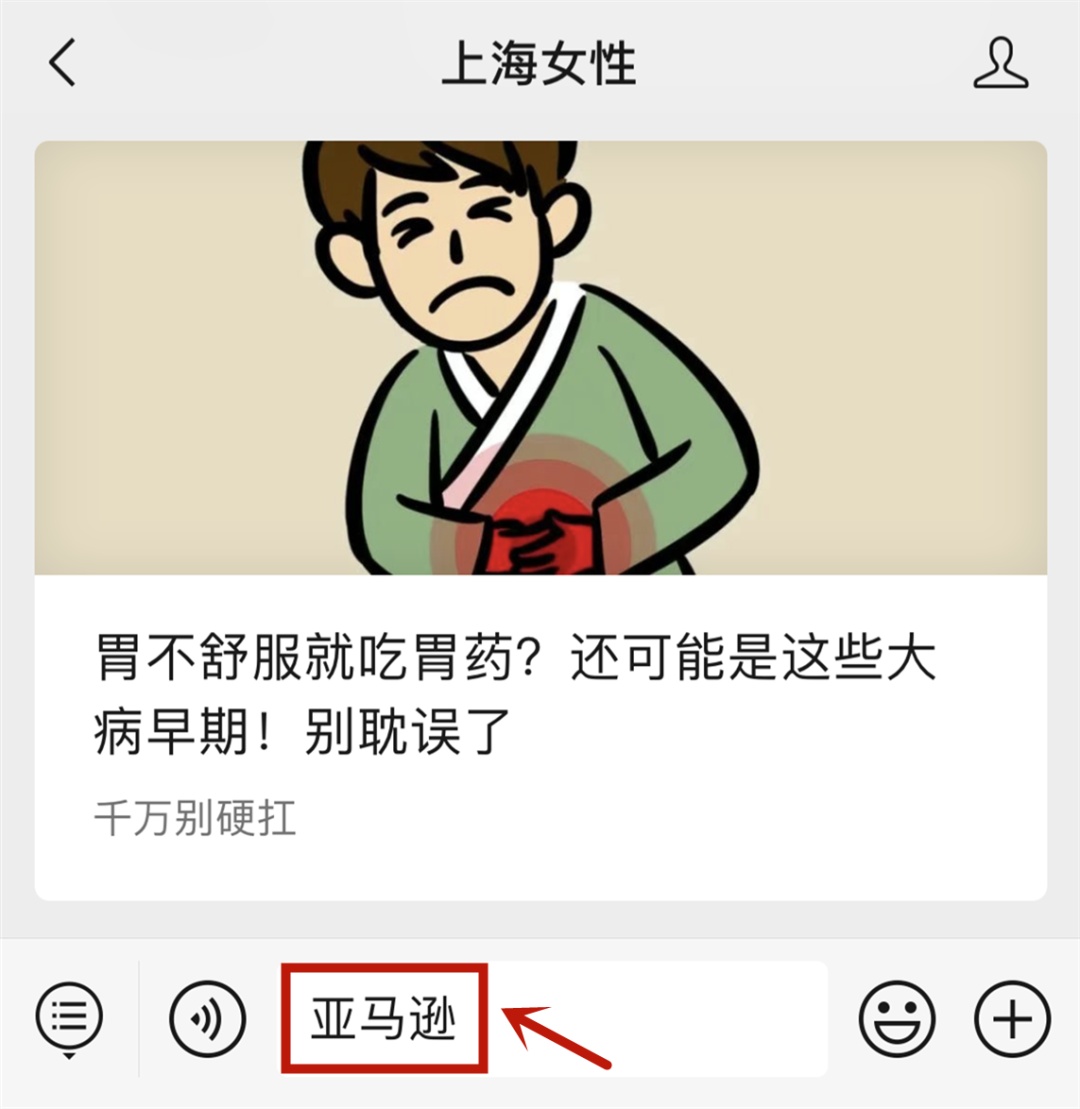Switch to voice message input
The image size is (1080, 1109).
(206, 1020)
